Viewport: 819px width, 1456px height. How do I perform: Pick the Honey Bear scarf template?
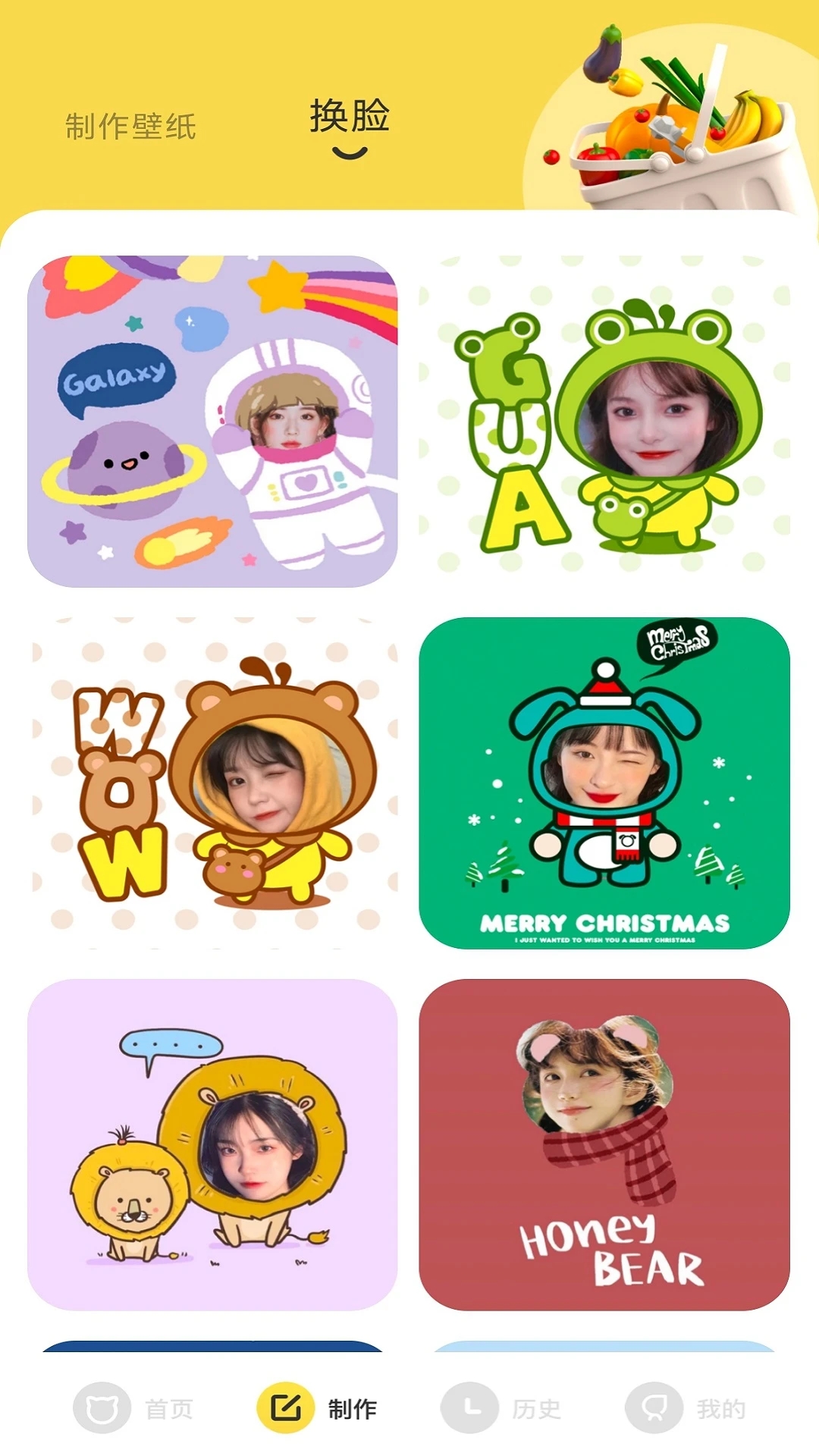604,1144
